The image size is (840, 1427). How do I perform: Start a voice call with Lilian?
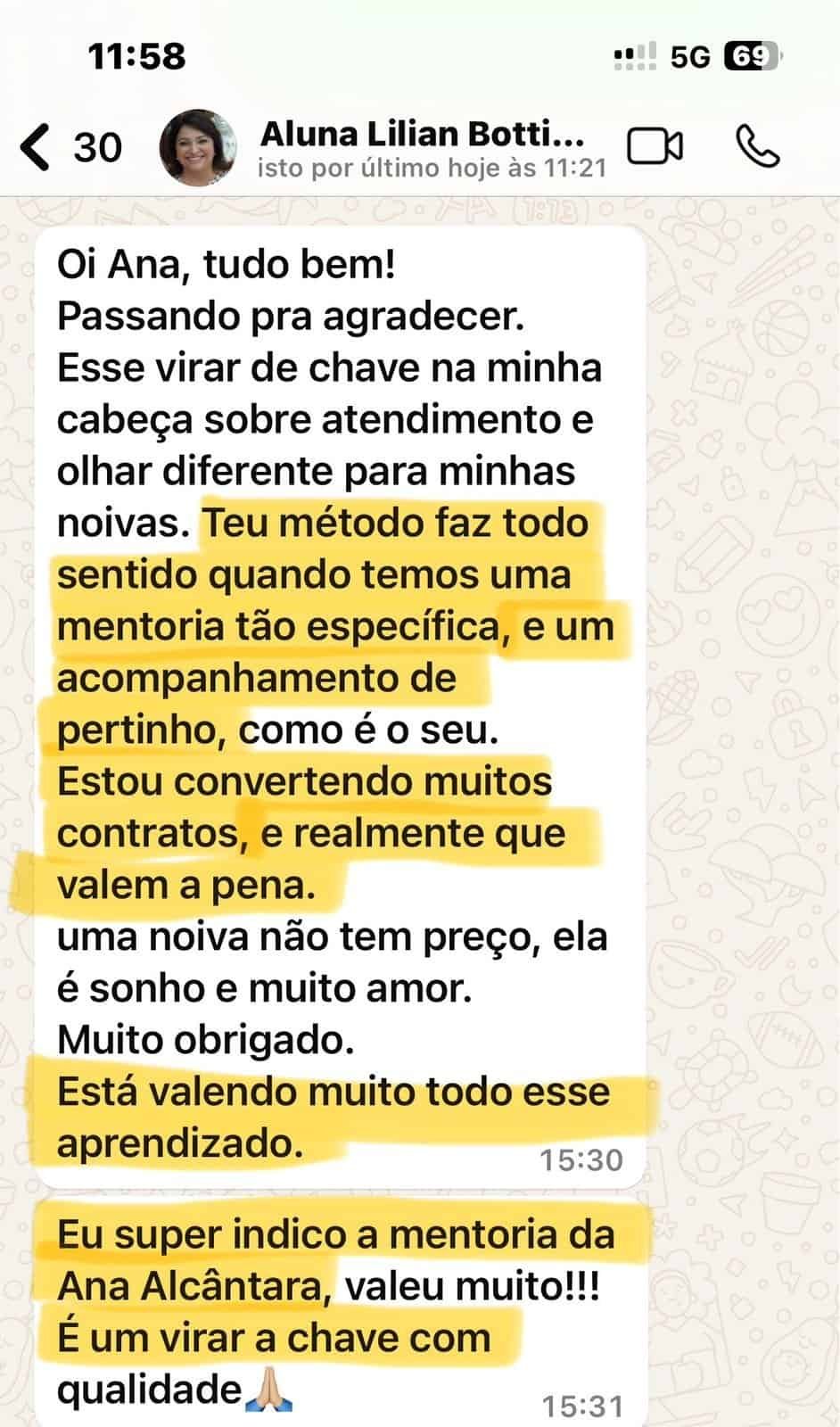click(758, 147)
